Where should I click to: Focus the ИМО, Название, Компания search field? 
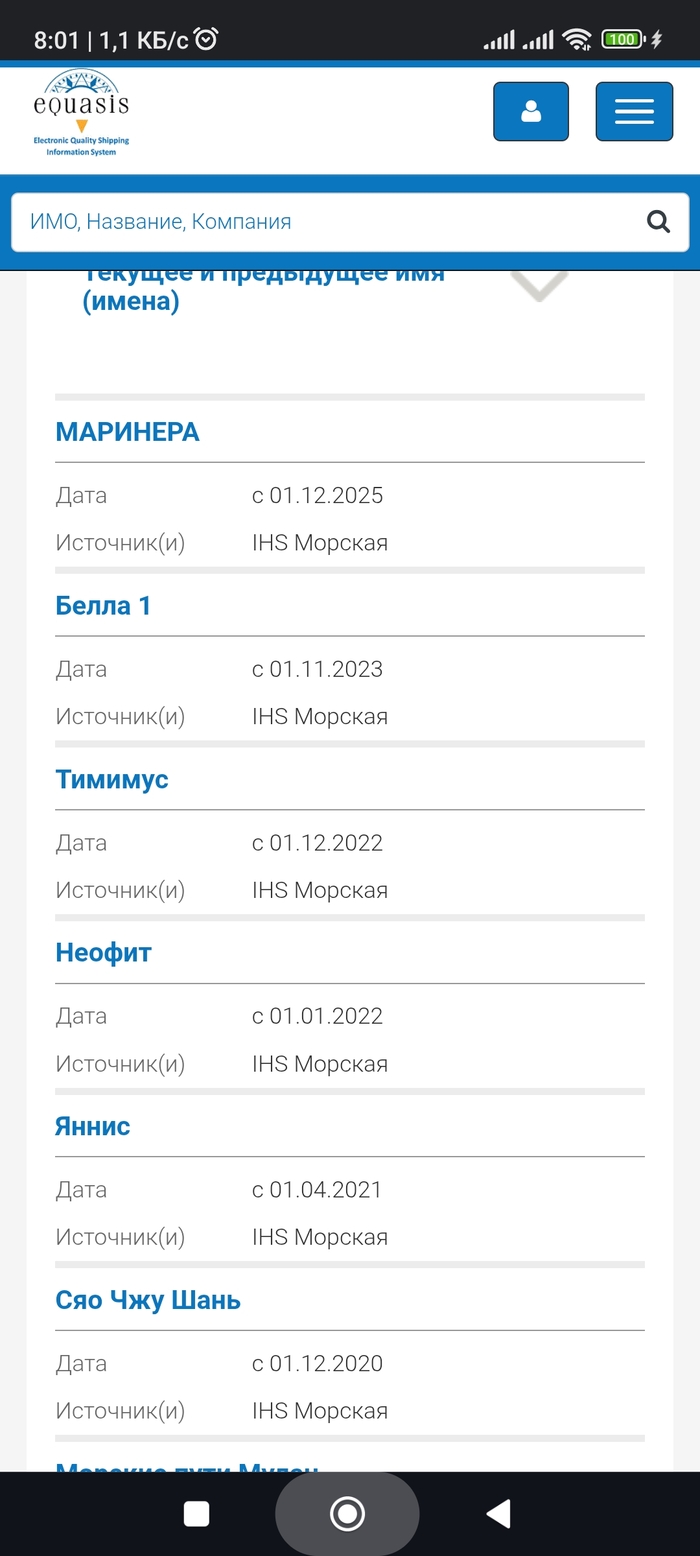pos(320,222)
